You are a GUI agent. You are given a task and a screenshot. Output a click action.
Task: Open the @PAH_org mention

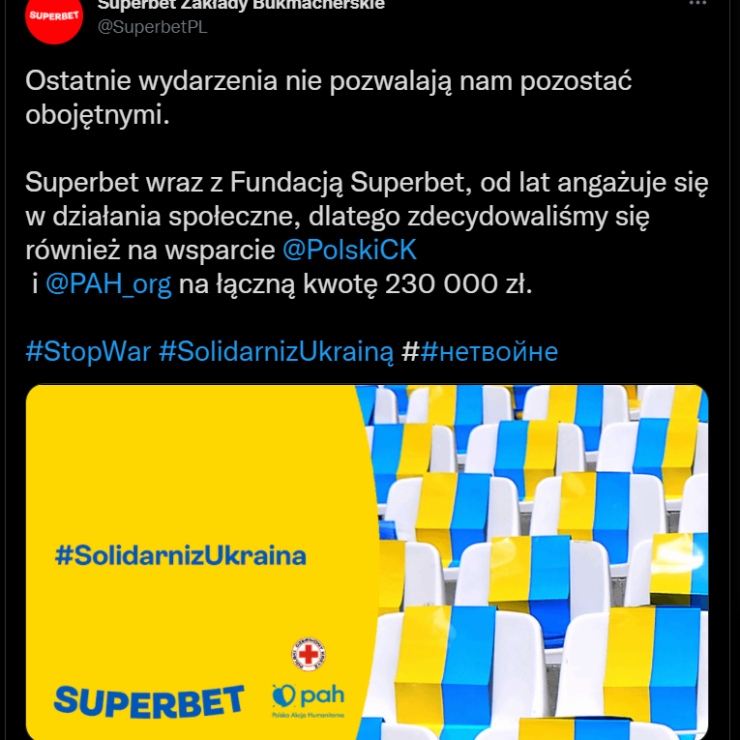[109, 284]
